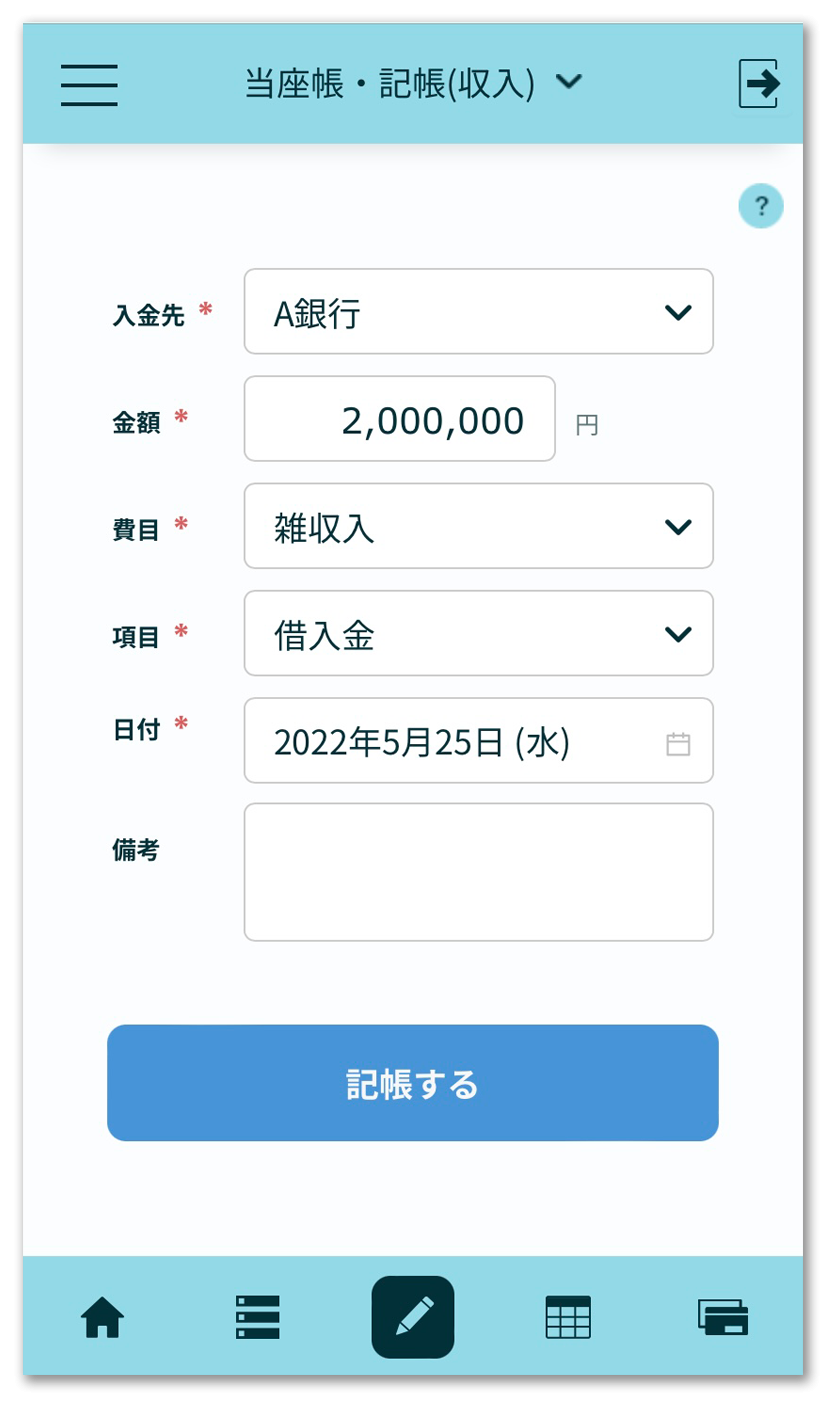Switch to the list tab

(x=257, y=1317)
